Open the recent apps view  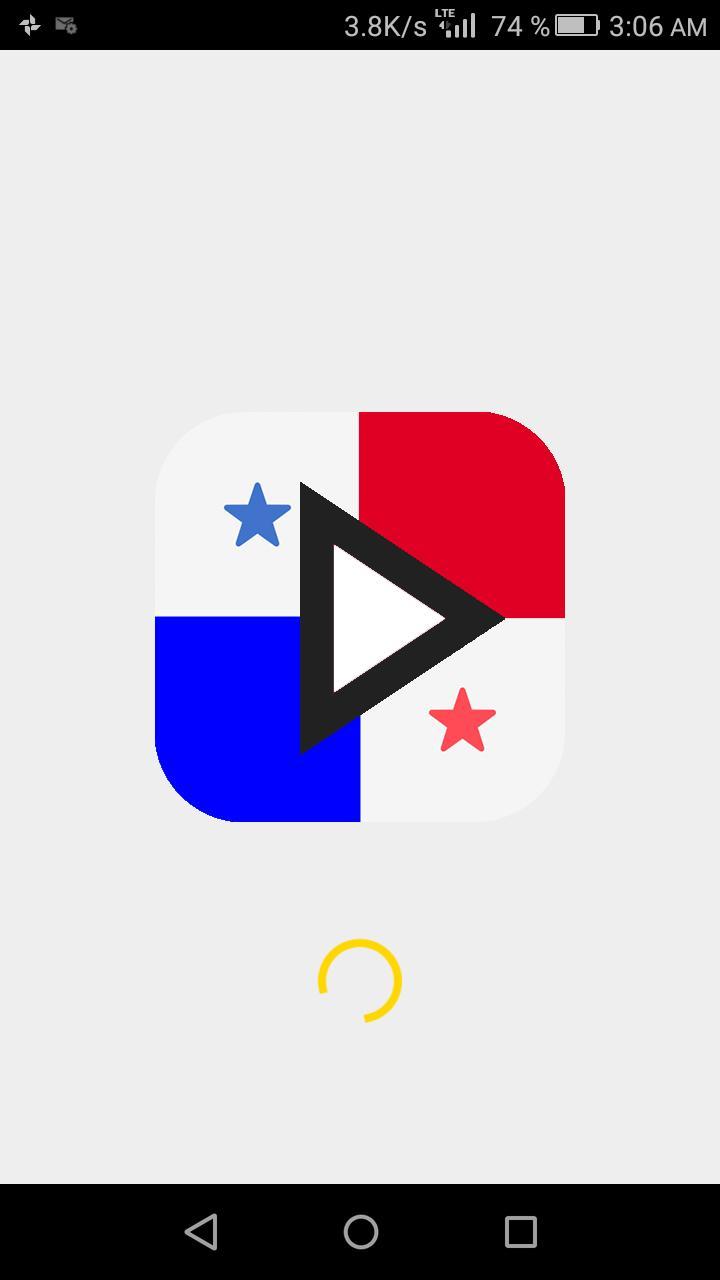coord(520,1231)
